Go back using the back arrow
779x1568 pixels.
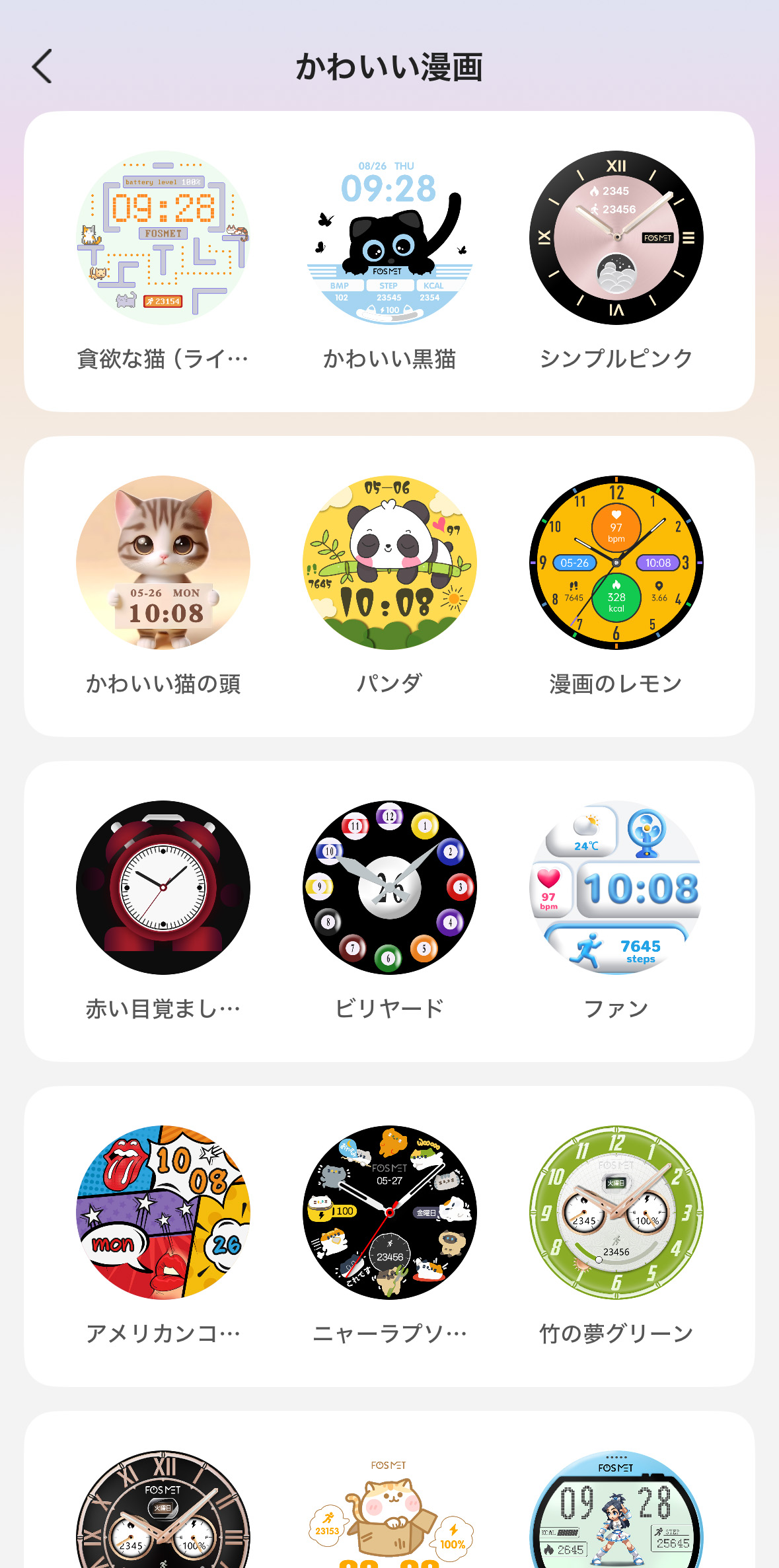42,66
